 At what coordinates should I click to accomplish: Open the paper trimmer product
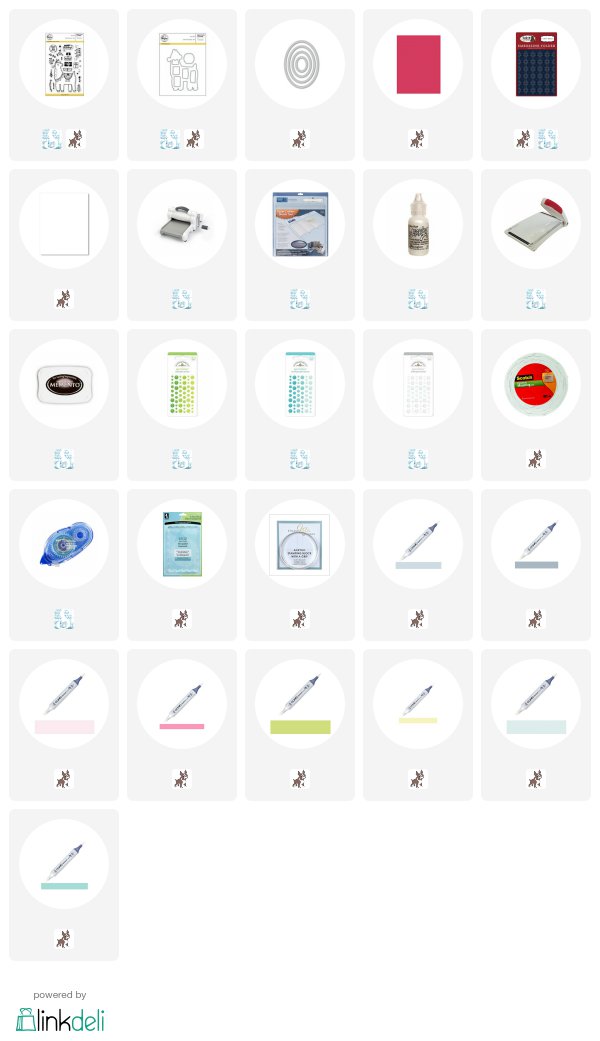click(x=536, y=224)
